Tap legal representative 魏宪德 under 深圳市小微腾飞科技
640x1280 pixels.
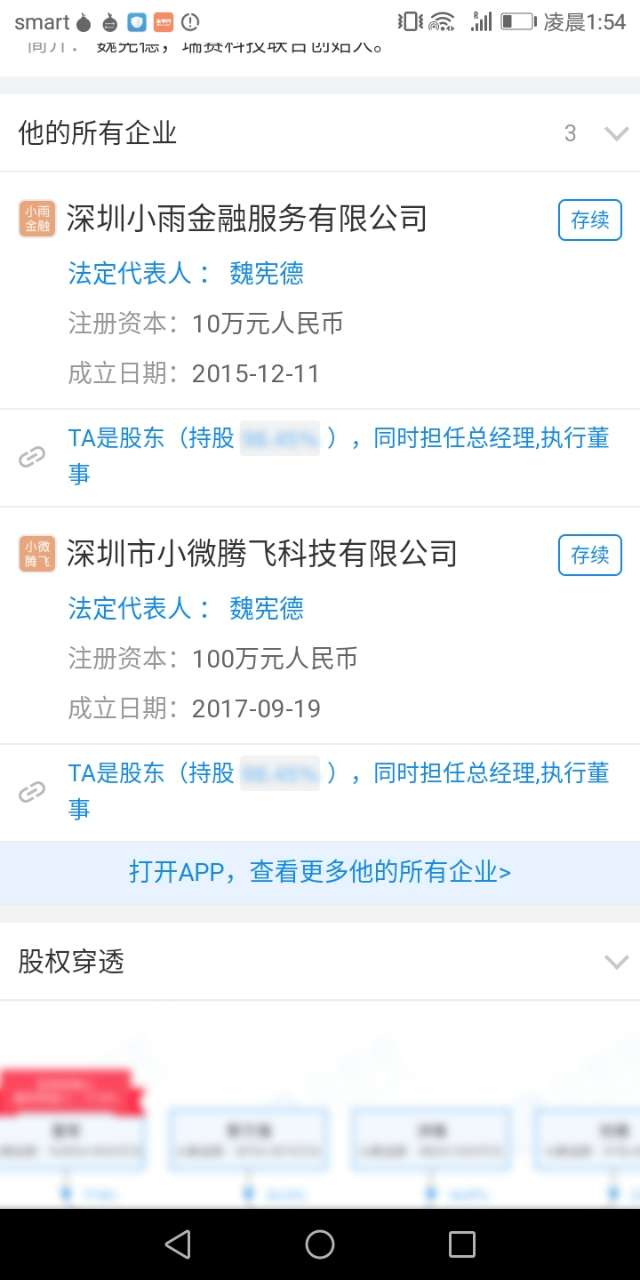pos(266,608)
